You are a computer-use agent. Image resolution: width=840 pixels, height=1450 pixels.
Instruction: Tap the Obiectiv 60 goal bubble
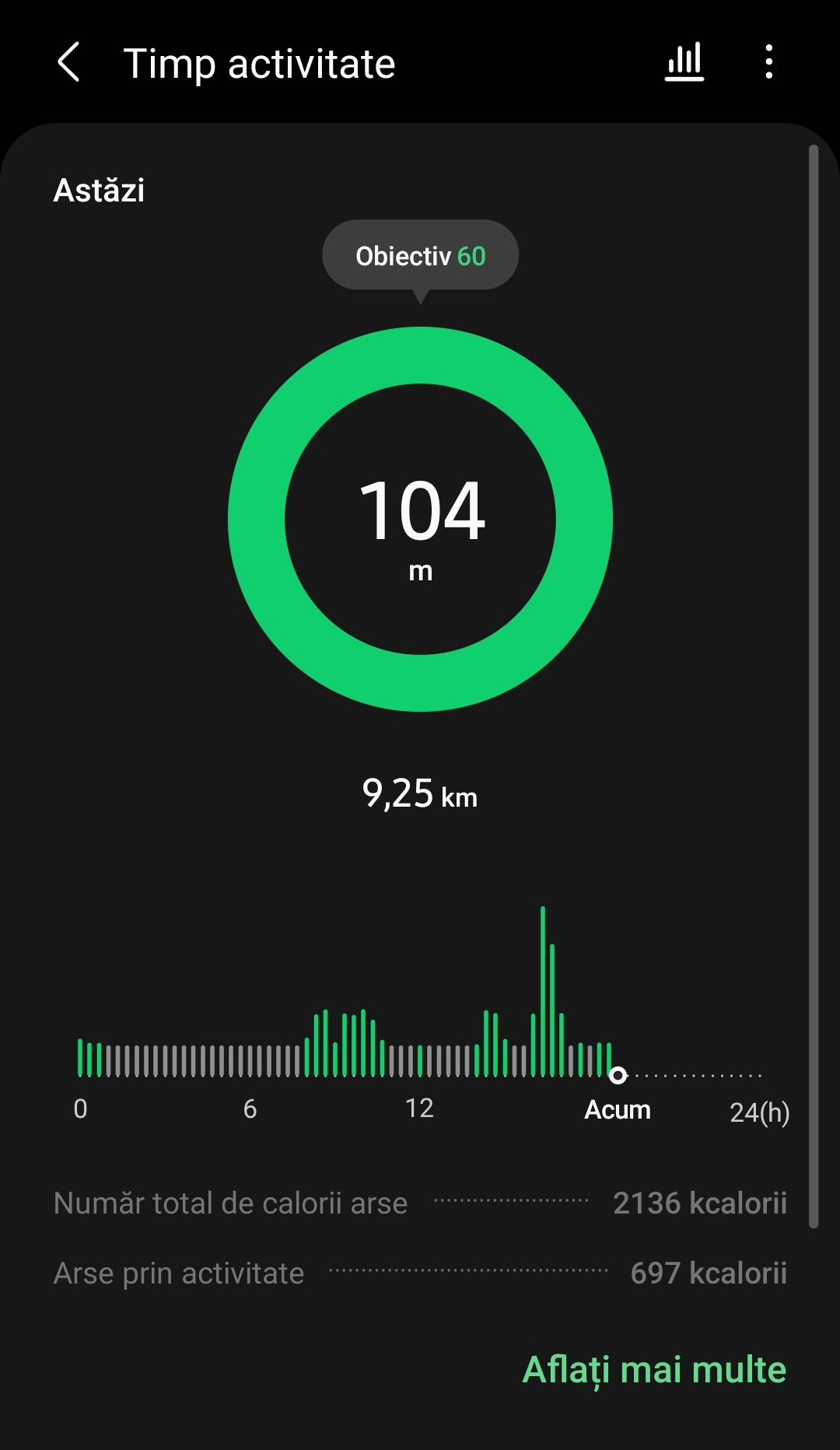420,255
